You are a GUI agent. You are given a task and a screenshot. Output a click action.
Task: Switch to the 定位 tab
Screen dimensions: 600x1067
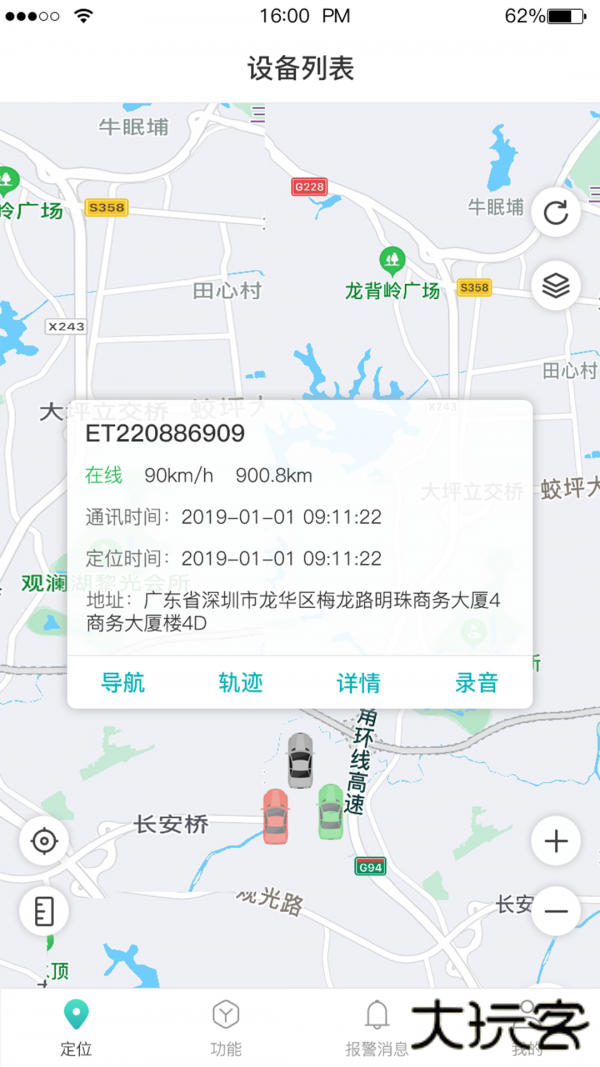pyautogui.click(x=76, y=1028)
